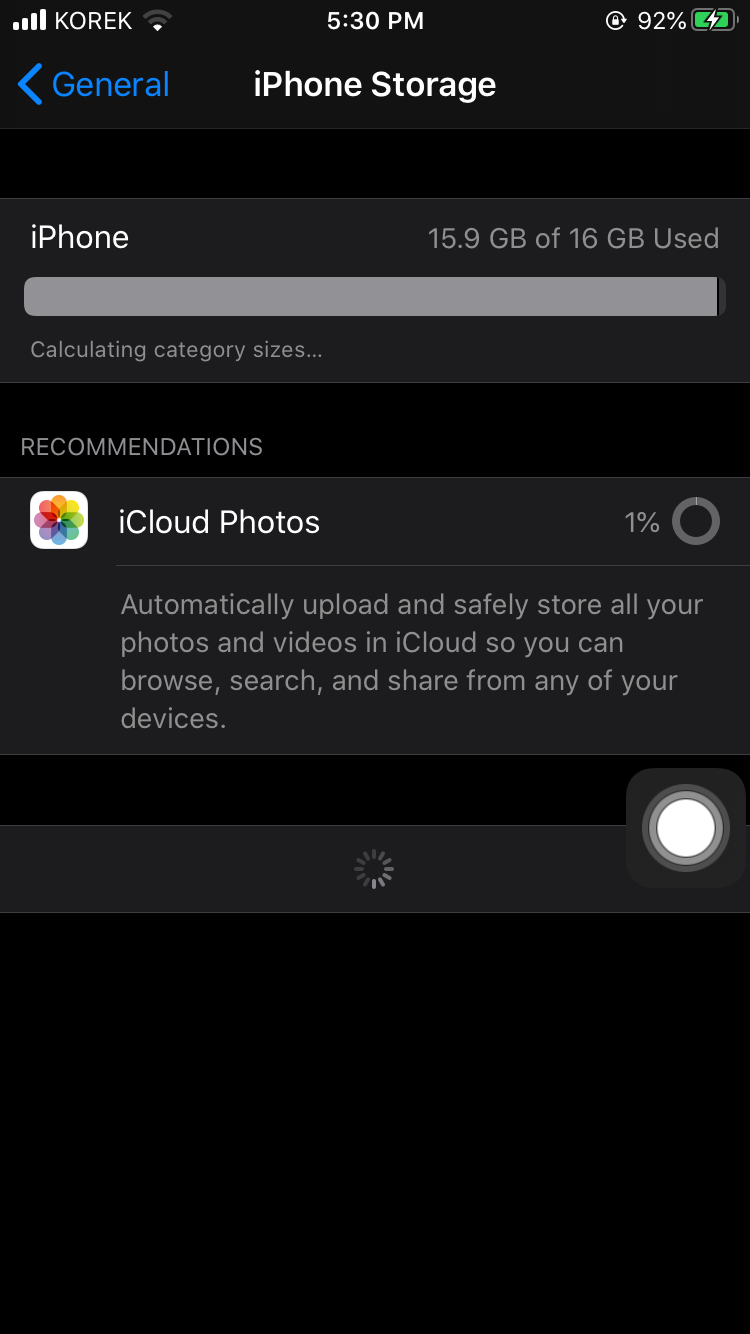The width and height of the screenshot is (750, 1334).
Task: Open the AssistiveTouch floating button
Action: [x=686, y=828]
